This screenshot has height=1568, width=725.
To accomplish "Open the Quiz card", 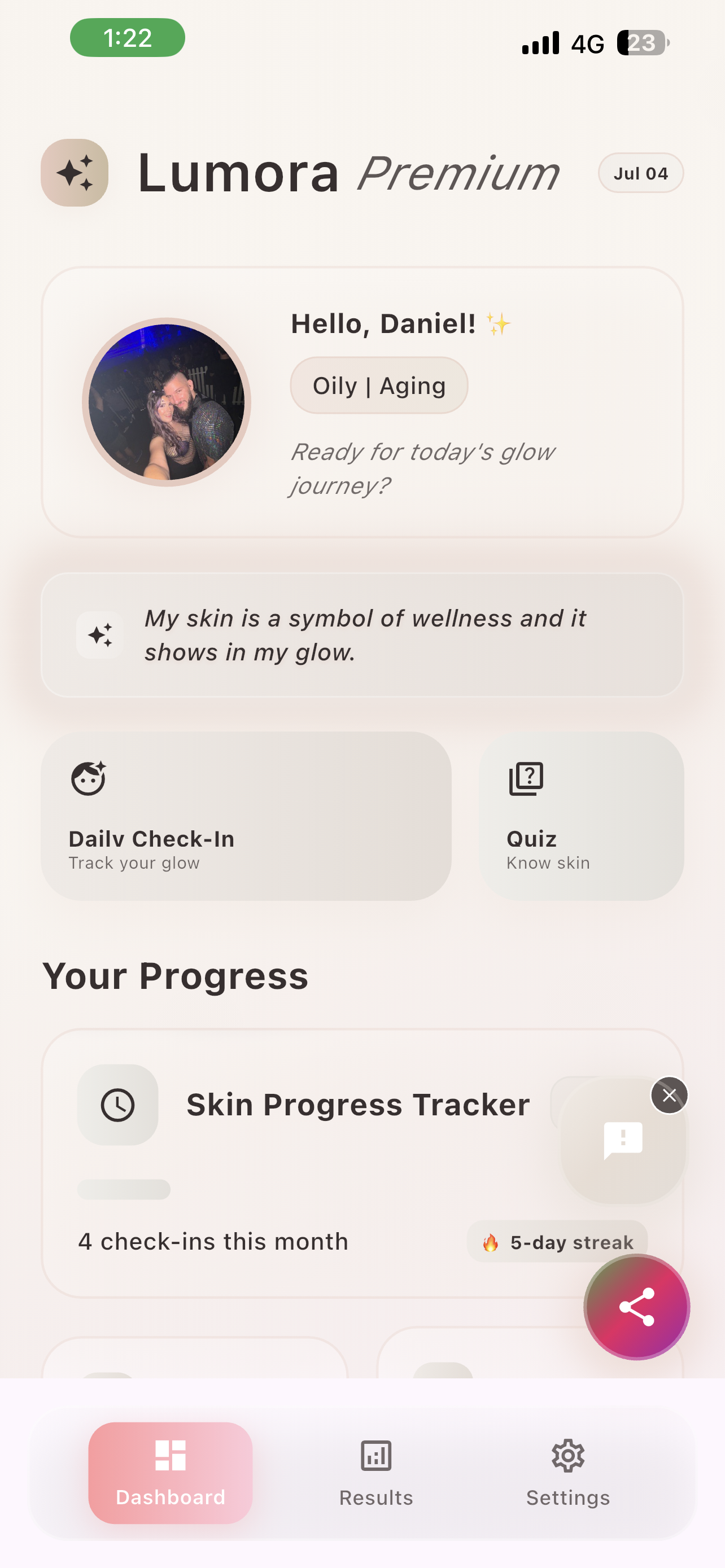I will click(x=580, y=816).
